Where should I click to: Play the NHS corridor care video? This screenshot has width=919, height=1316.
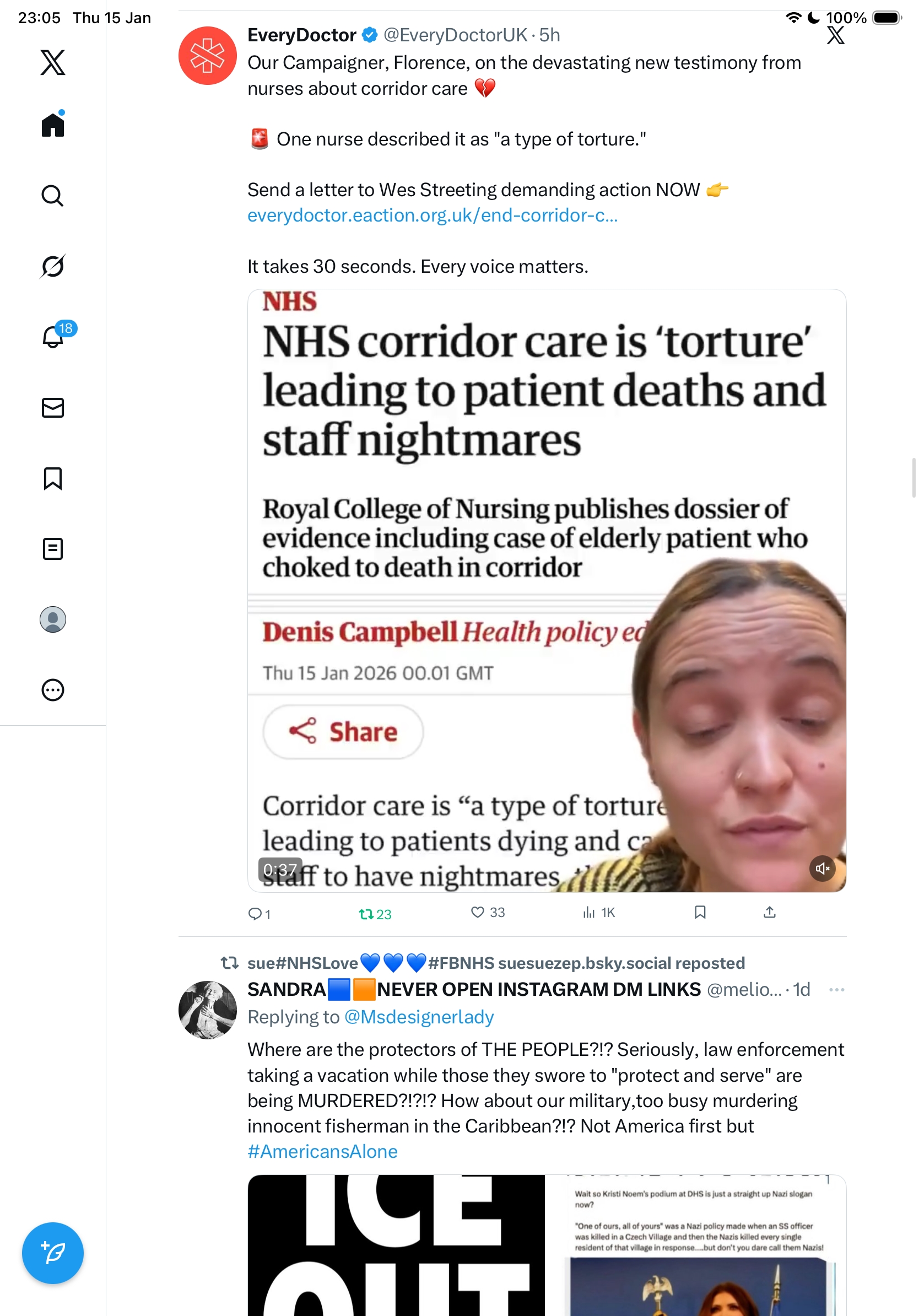point(546,590)
